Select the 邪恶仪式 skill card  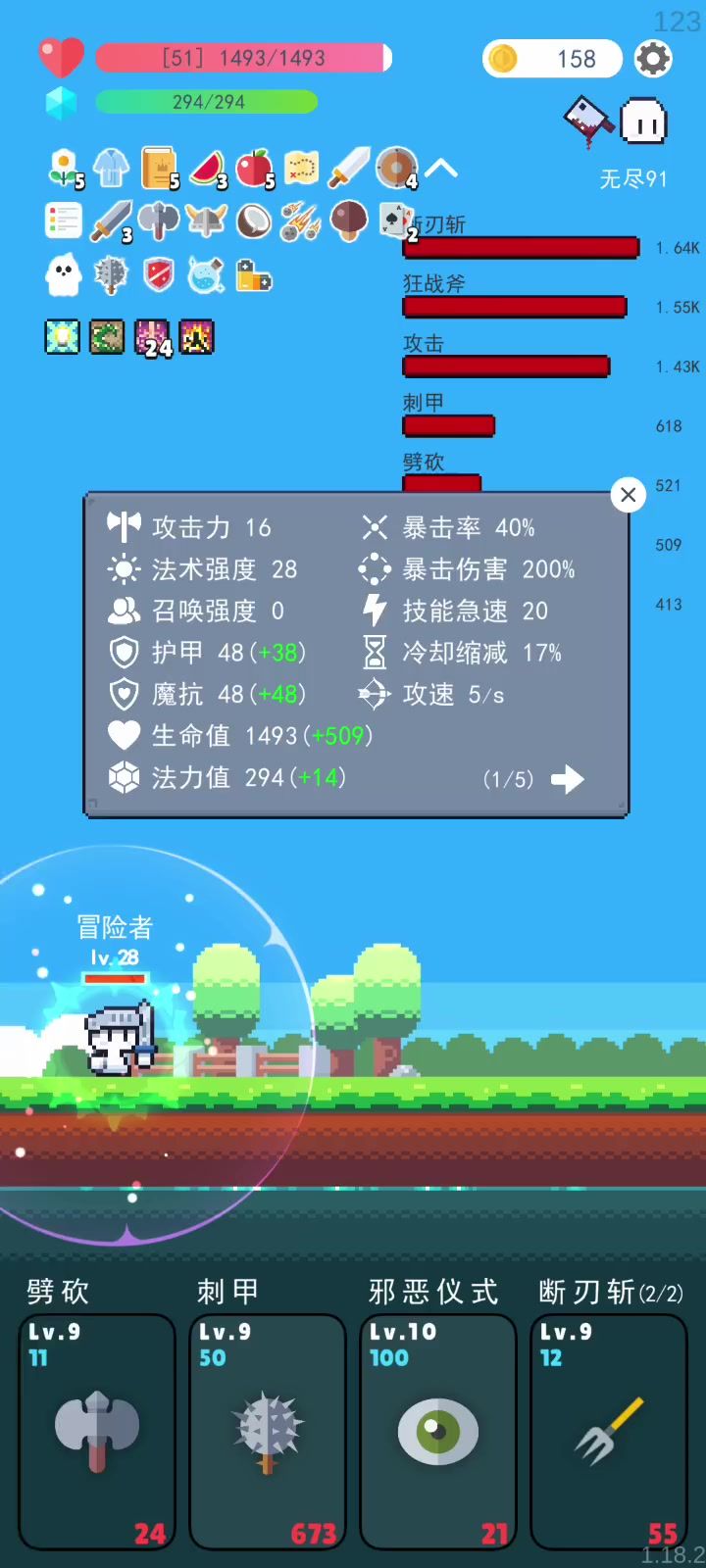(437, 1431)
